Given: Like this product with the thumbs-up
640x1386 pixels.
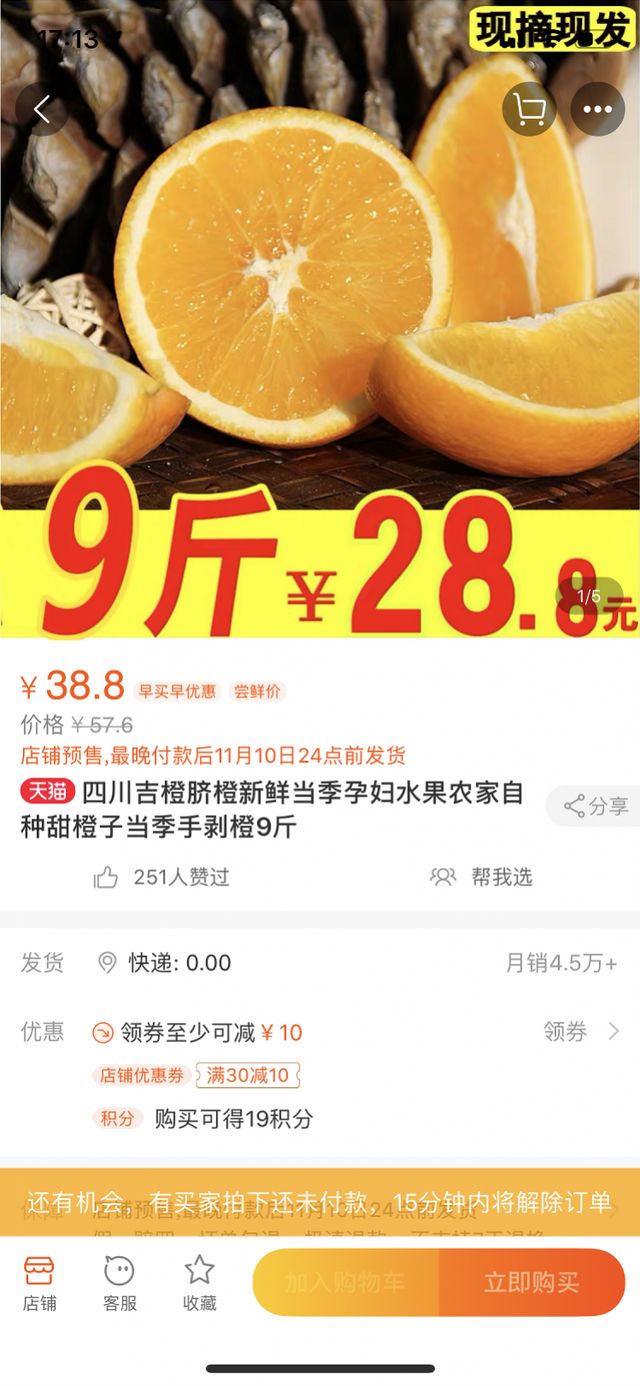Looking at the screenshot, I should click(x=106, y=877).
